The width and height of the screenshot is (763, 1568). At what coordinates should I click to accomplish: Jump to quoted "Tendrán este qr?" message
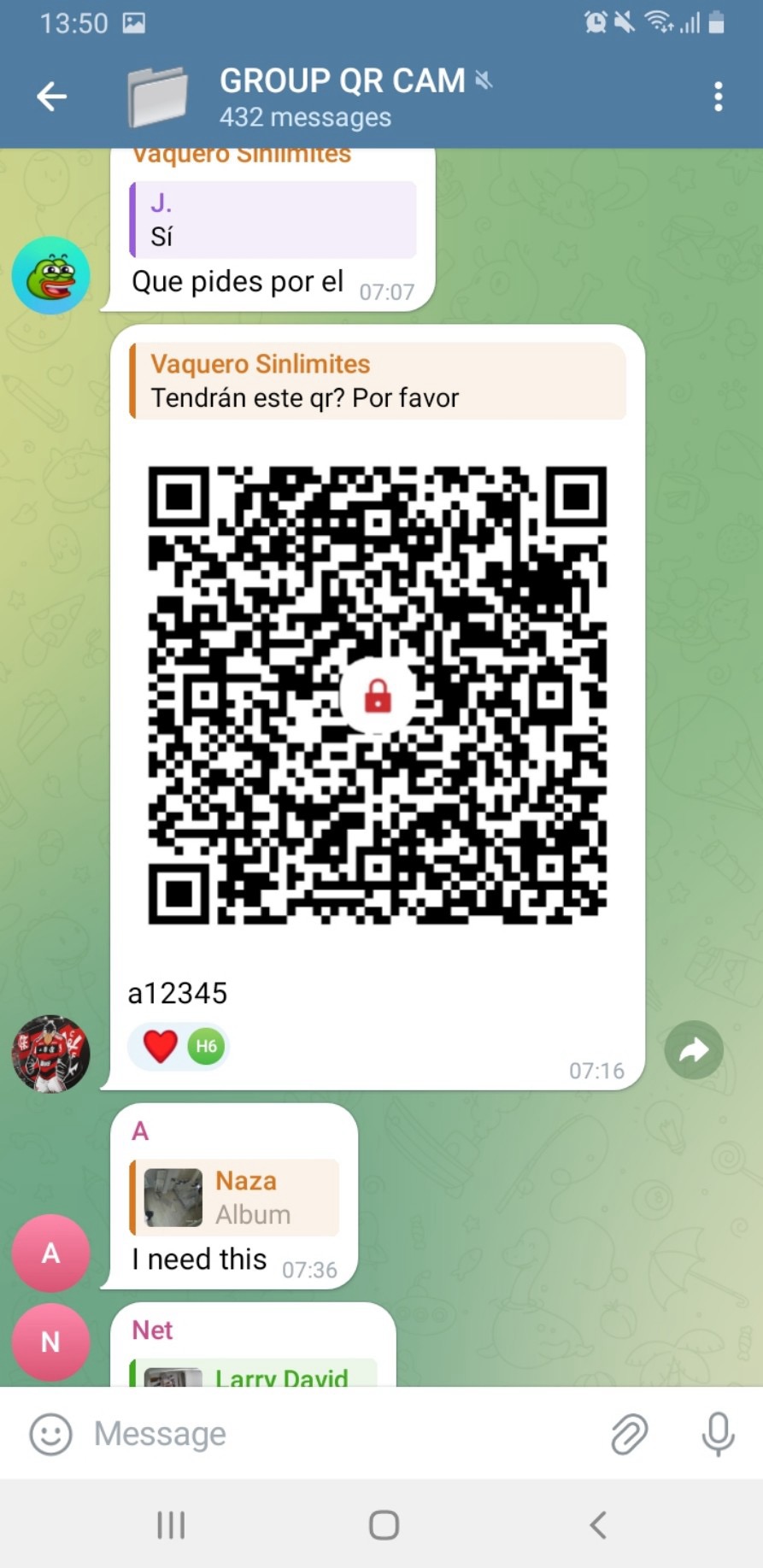click(x=378, y=381)
